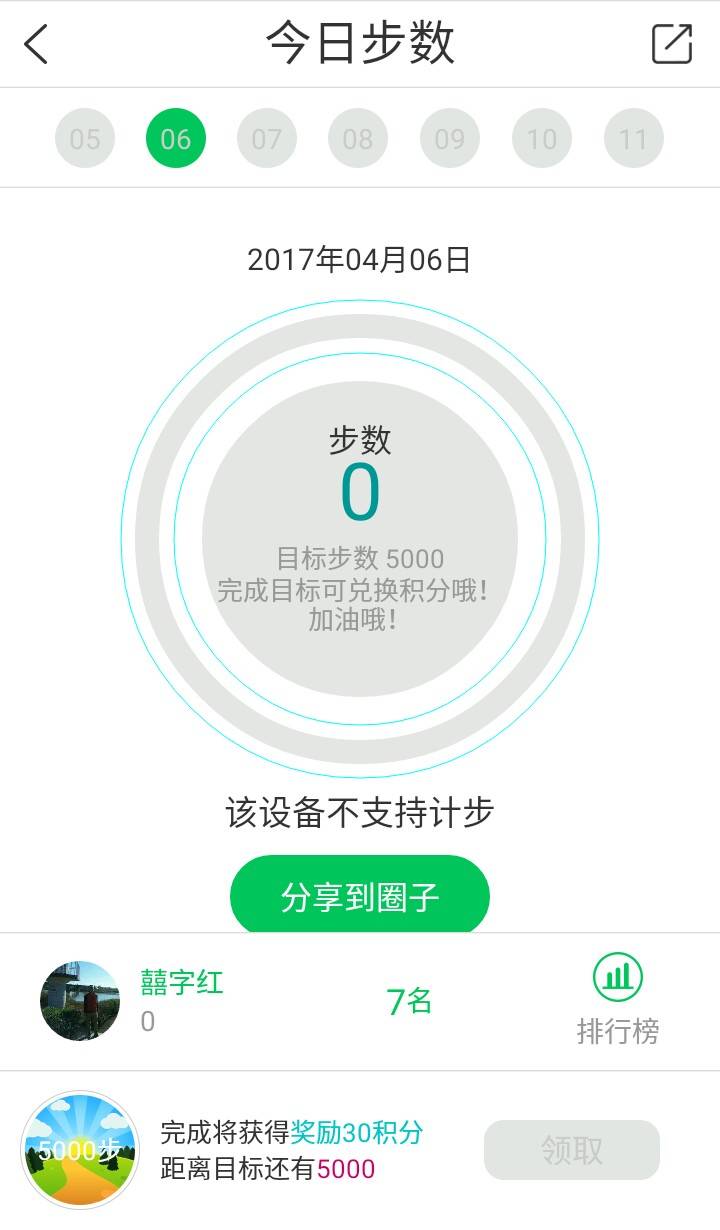The width and height of the screenshot is (720, 1230).
Task: Select date 09 in the day strip
Action: (450, 138)
